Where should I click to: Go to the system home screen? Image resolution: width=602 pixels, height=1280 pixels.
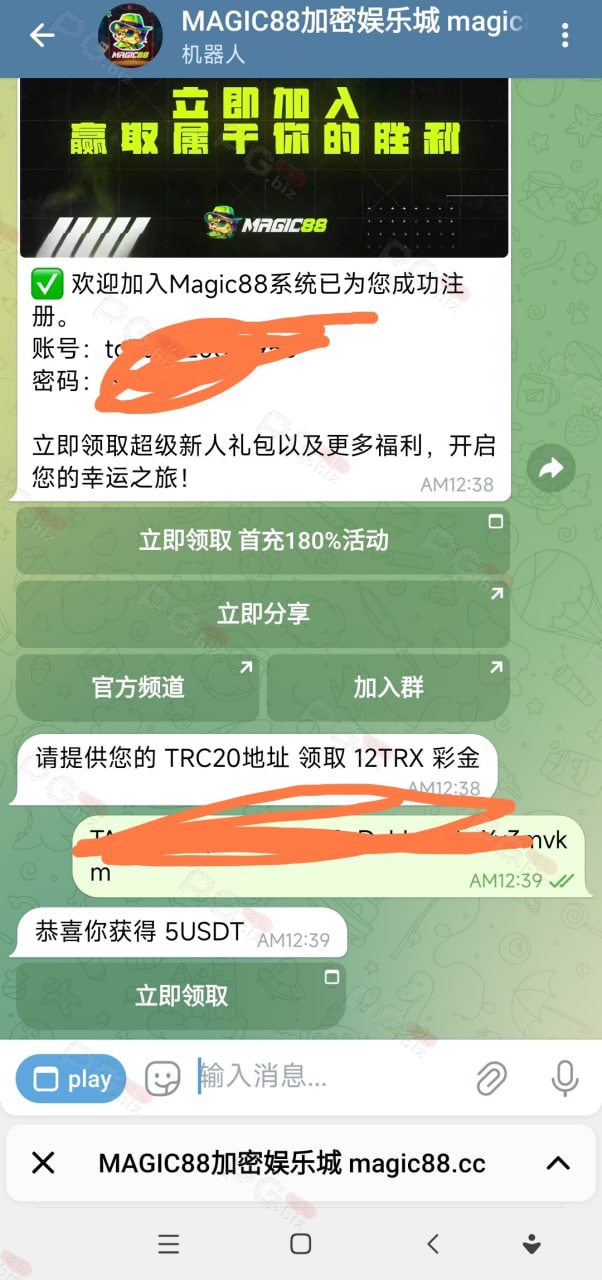coord(301,1244)
